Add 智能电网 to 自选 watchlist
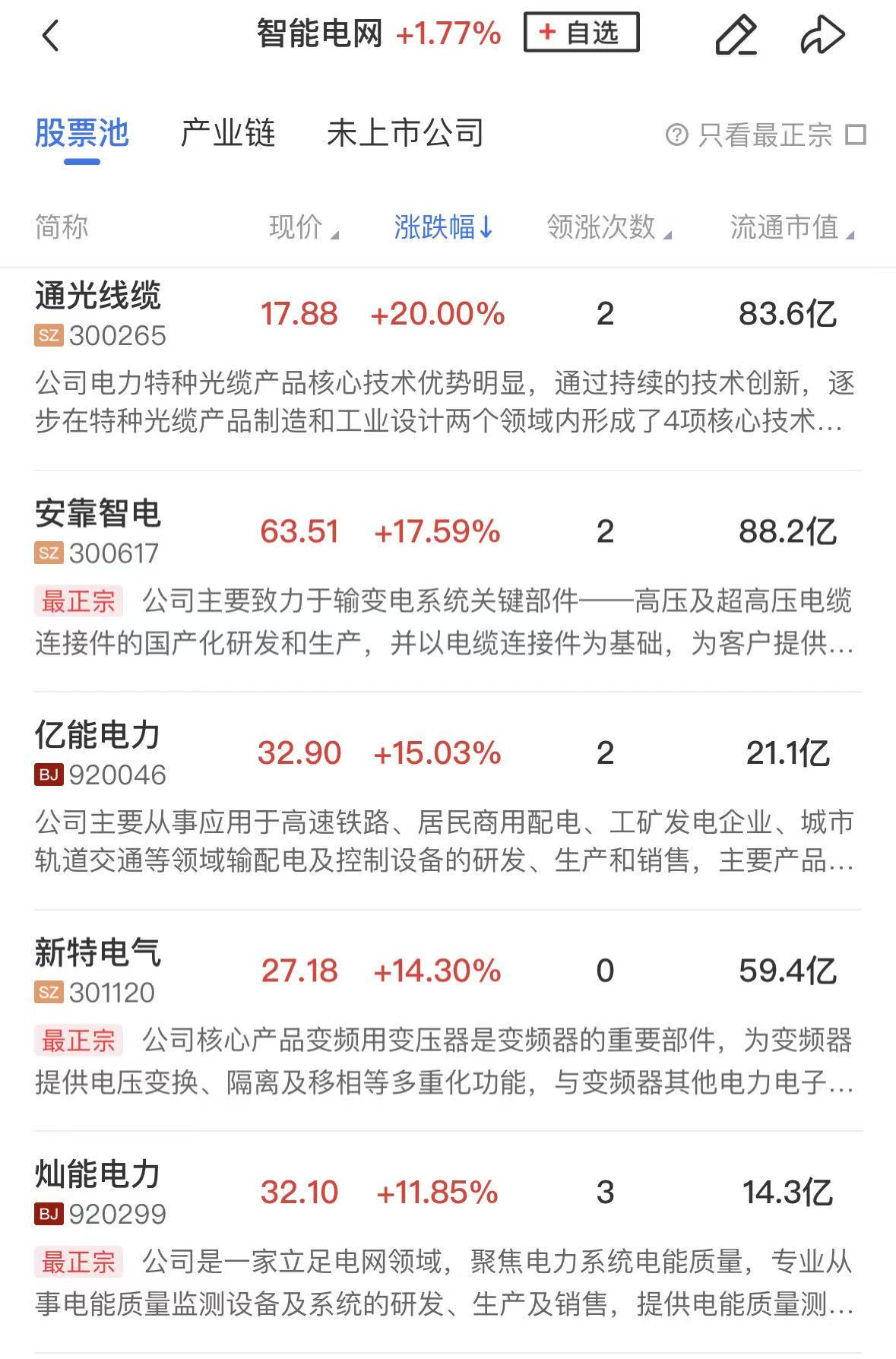This screenshot has width=896, height=1359. pos(581,33)
